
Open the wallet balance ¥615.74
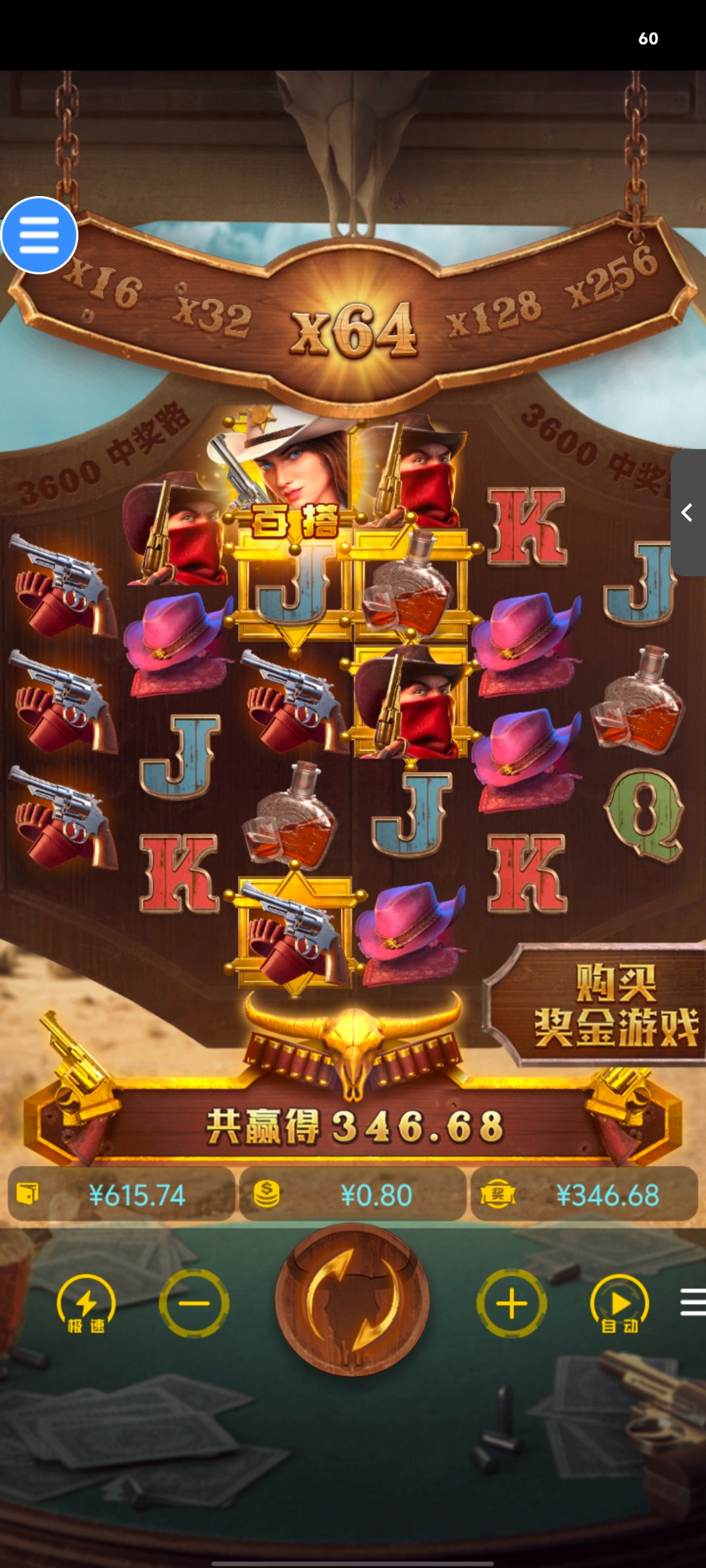(122, 1195)
